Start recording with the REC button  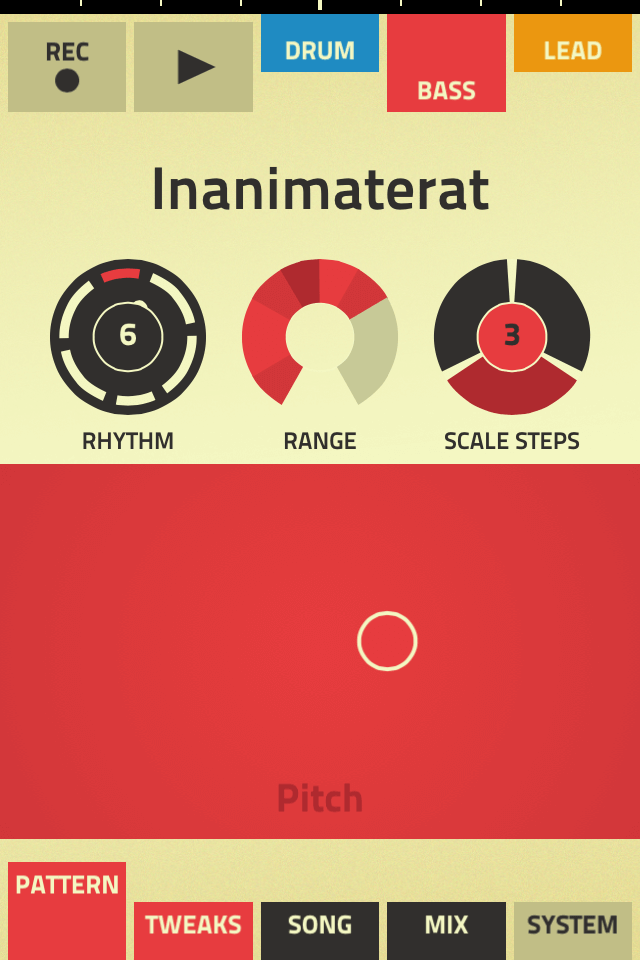[67, 67]
